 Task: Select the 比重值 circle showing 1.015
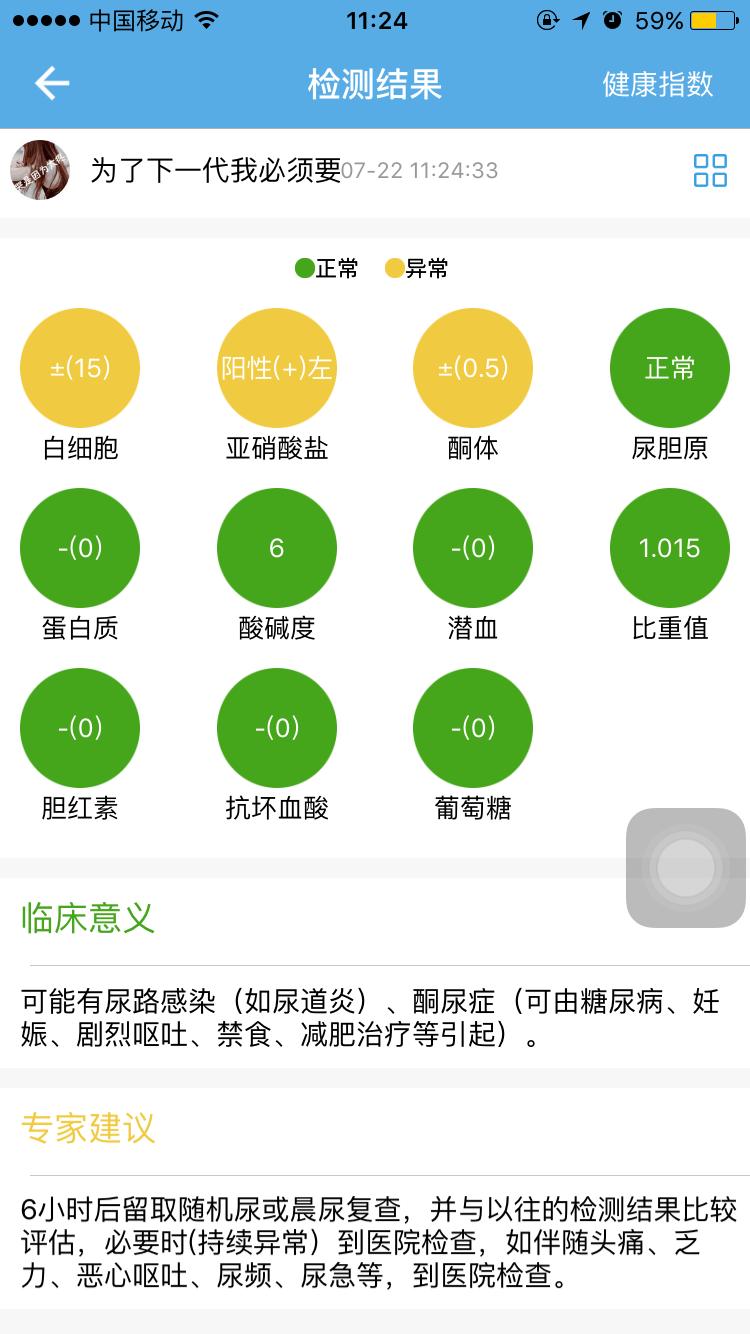tap(670, 547)
